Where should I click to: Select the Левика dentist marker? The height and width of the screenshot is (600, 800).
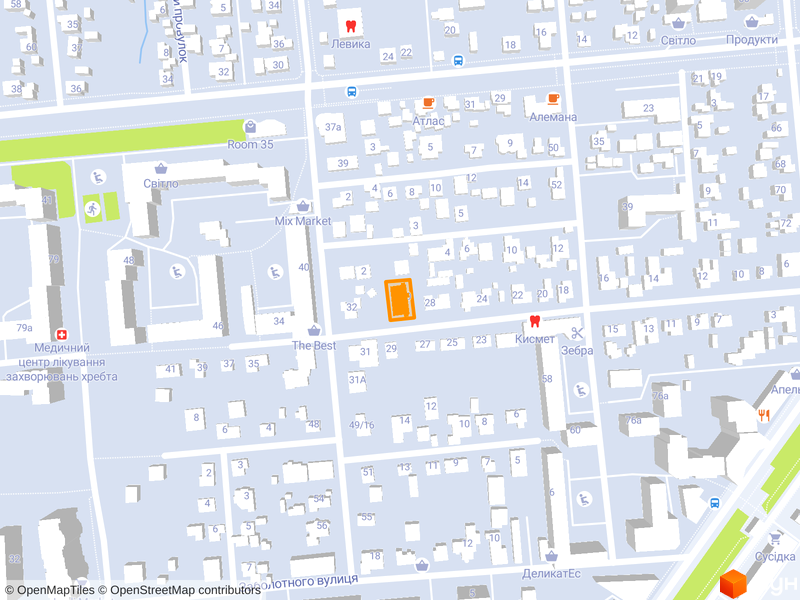pos(350,26)
